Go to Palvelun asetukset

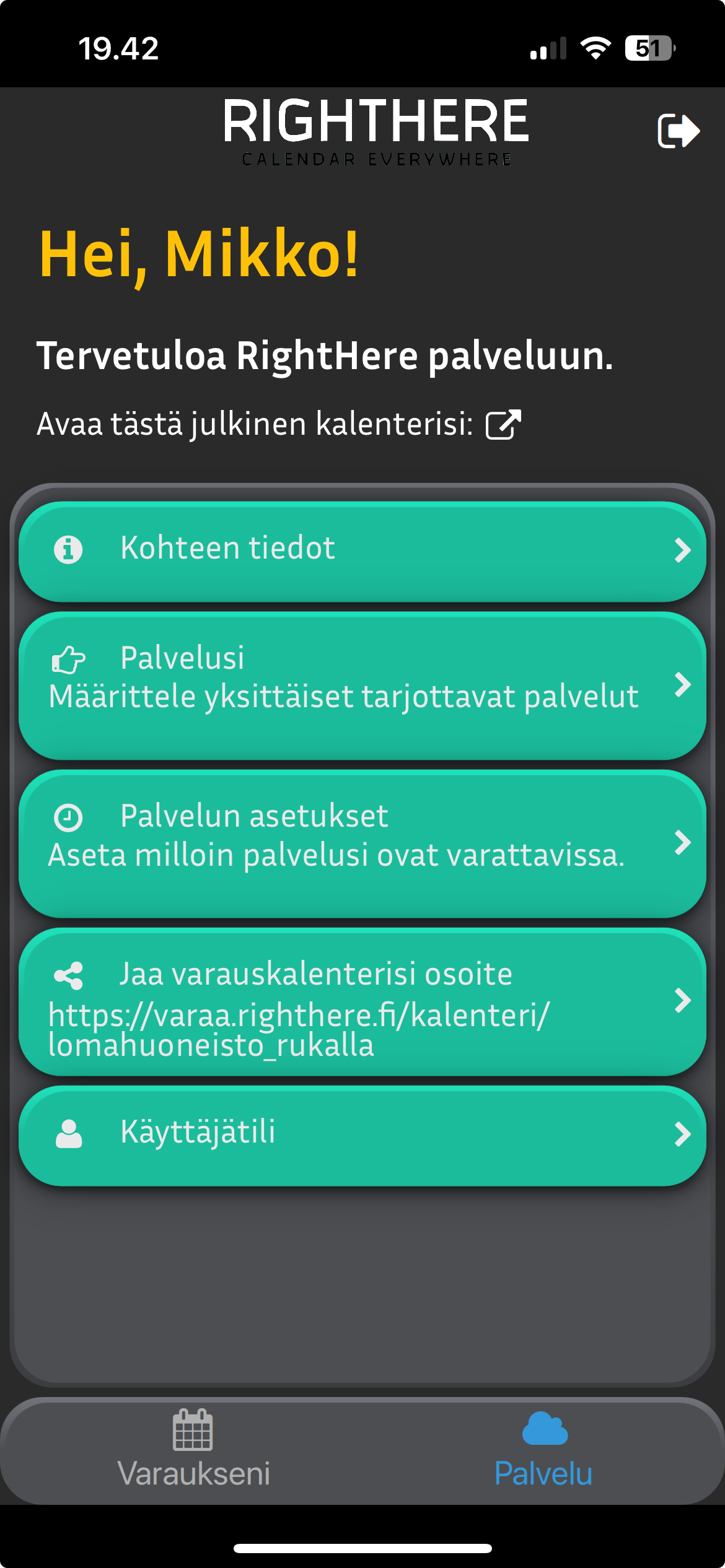362,843
